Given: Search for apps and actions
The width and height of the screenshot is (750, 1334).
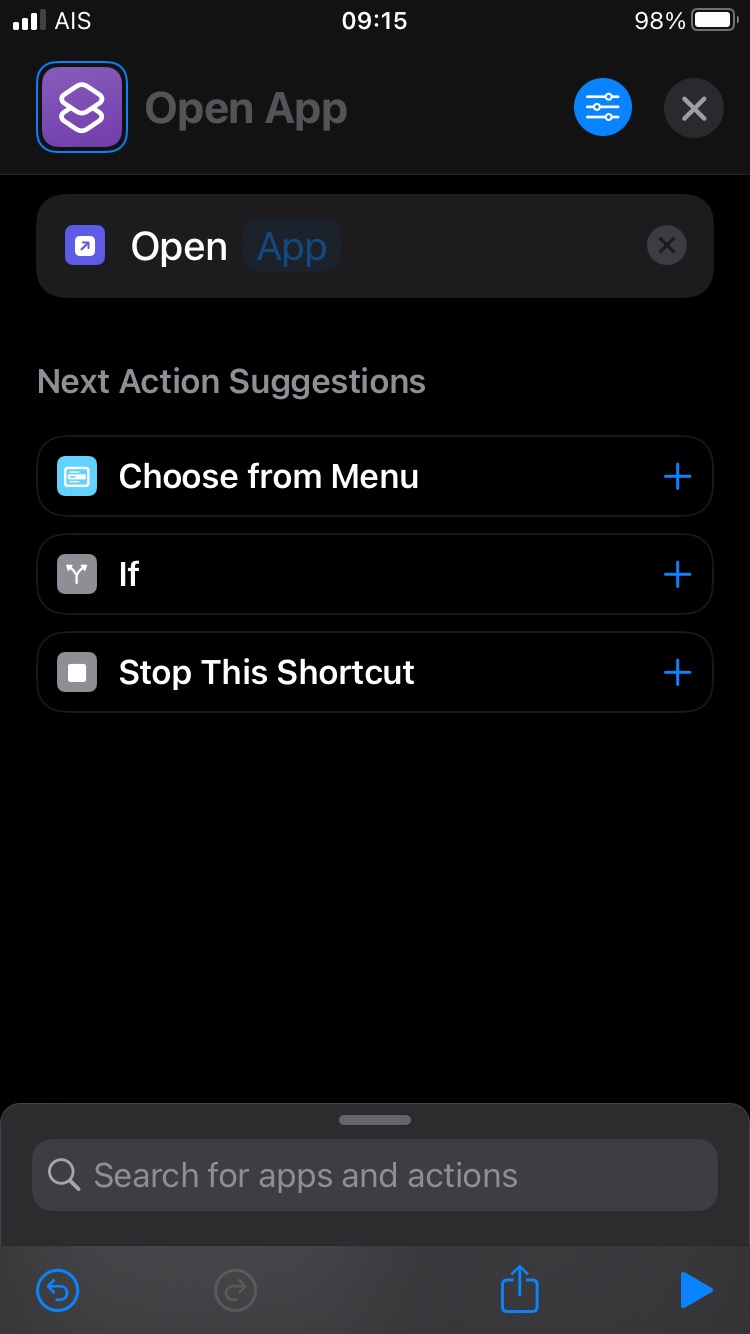Looking at the screenshot, I should point(375,1175).
